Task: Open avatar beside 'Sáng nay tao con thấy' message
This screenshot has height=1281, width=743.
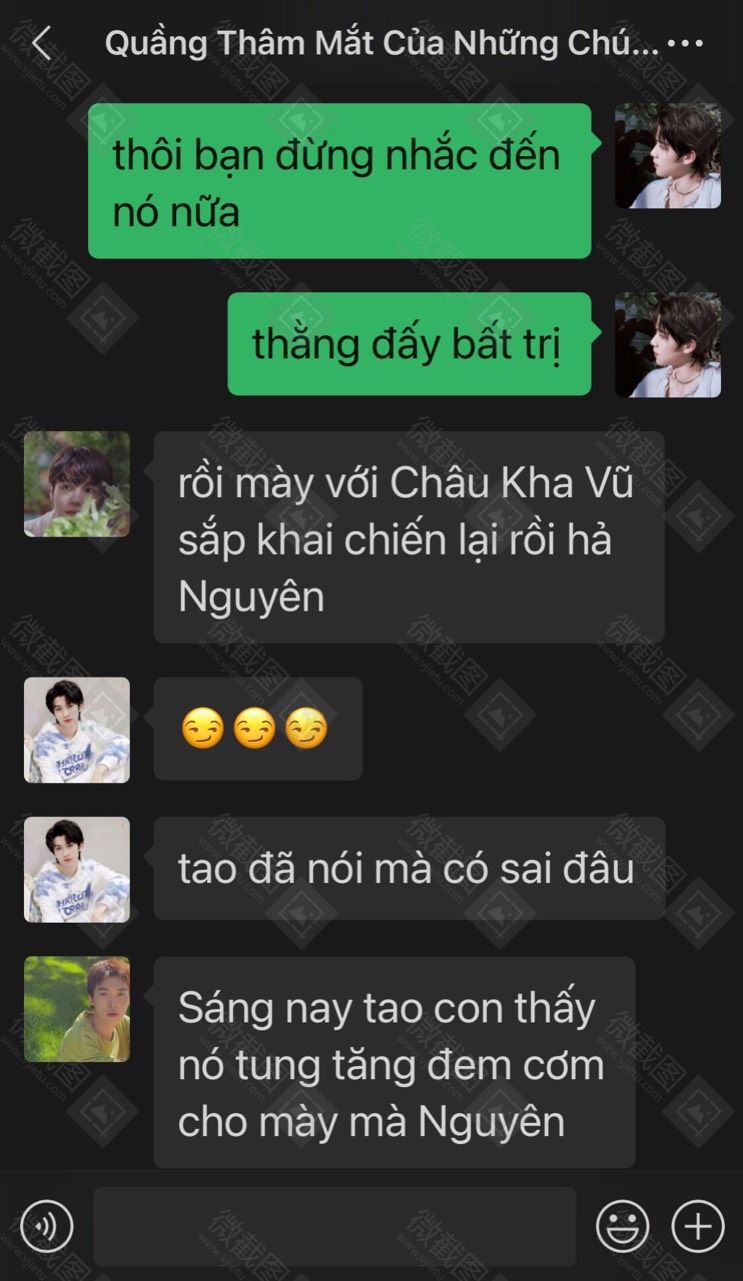Action: pyautogui.click(x=77, y=1009)
